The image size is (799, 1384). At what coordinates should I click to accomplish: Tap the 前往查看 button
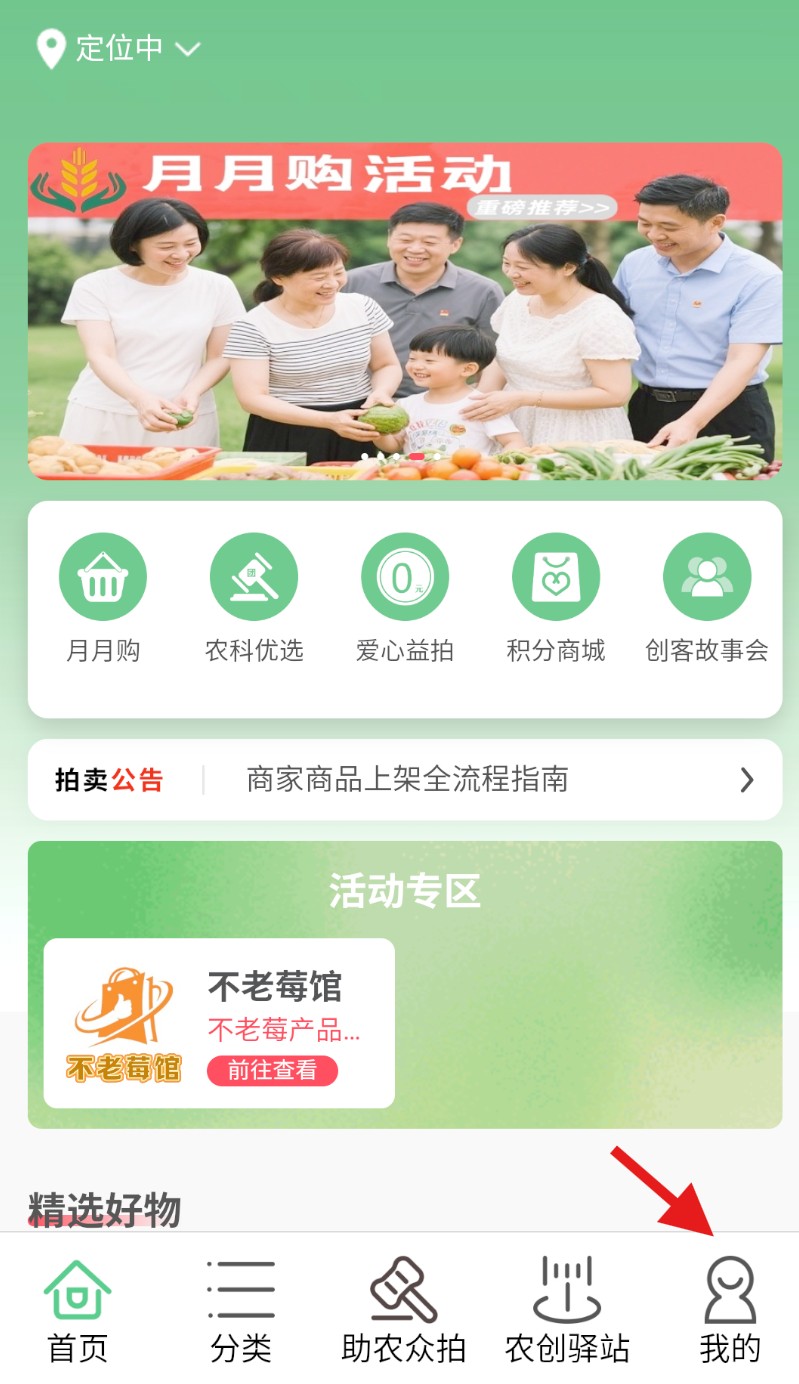[x=272, y=1071]
